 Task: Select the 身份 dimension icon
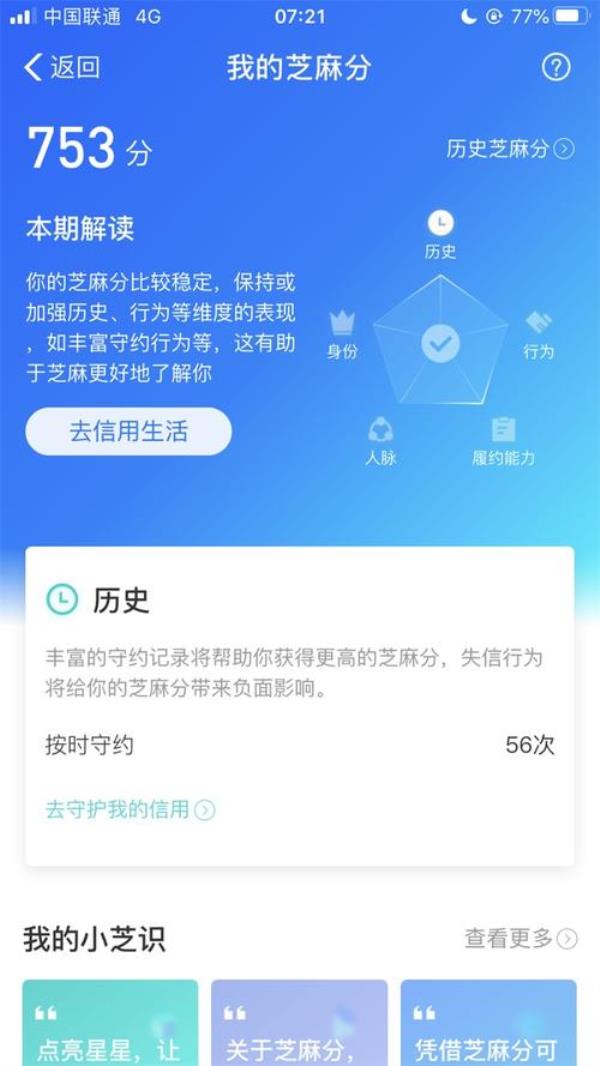[343, 334]
